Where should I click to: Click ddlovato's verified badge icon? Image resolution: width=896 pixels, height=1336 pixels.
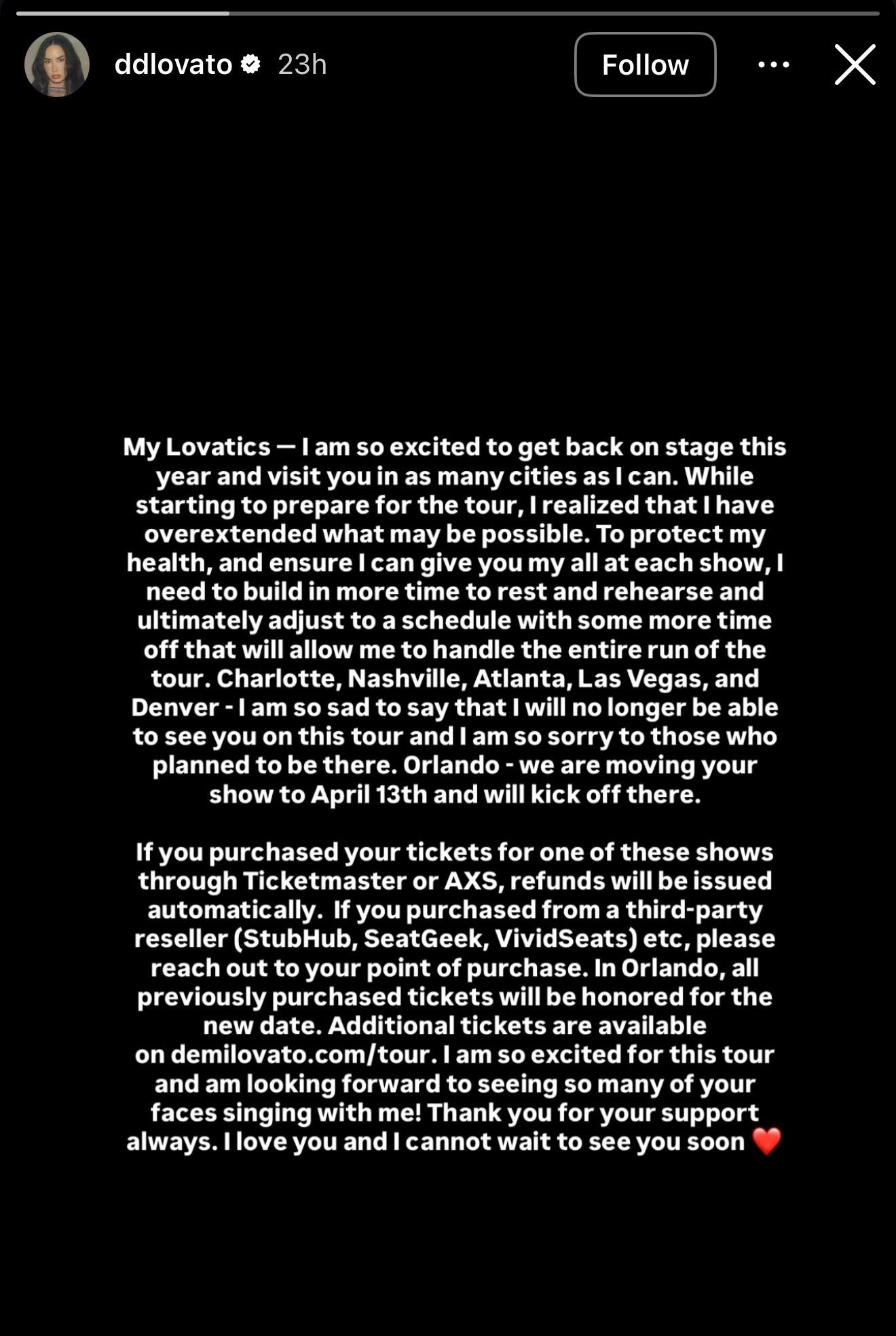[250, 64]
